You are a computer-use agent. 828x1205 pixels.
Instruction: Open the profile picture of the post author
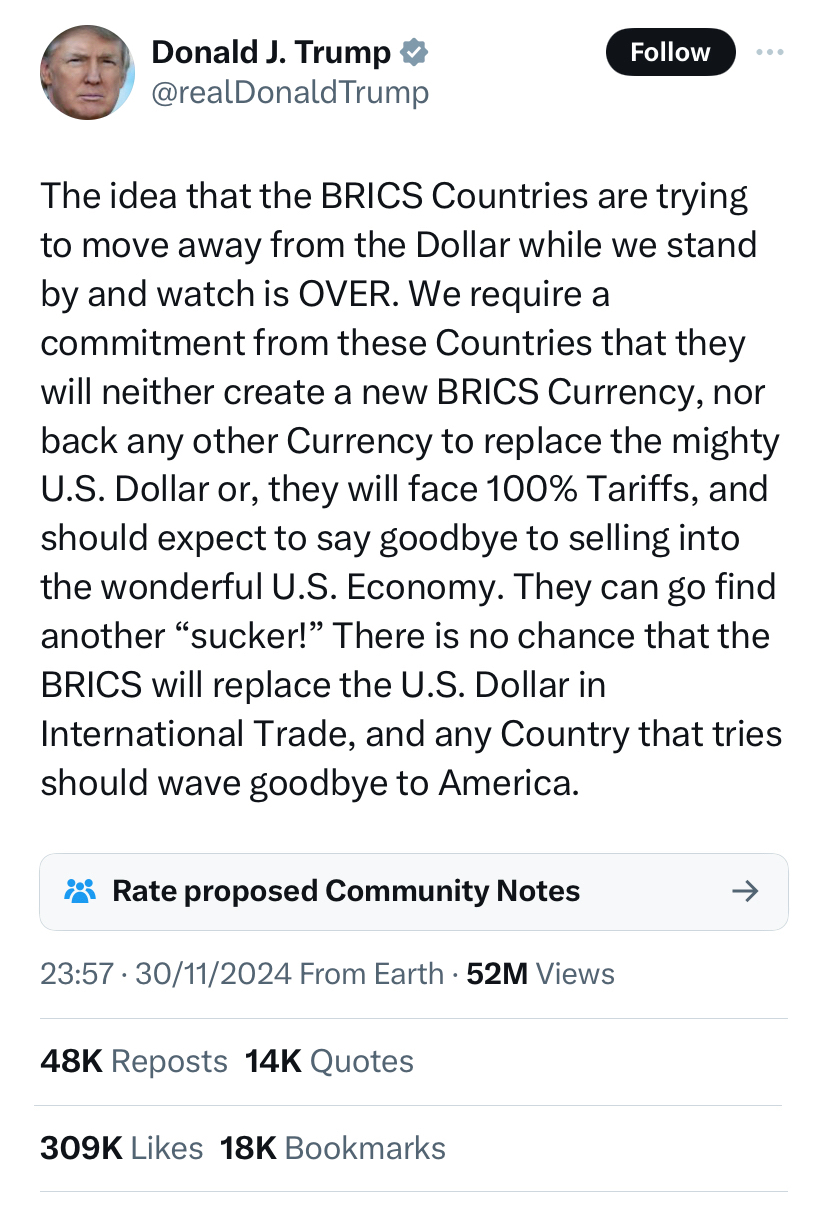(x=87, y=73)
